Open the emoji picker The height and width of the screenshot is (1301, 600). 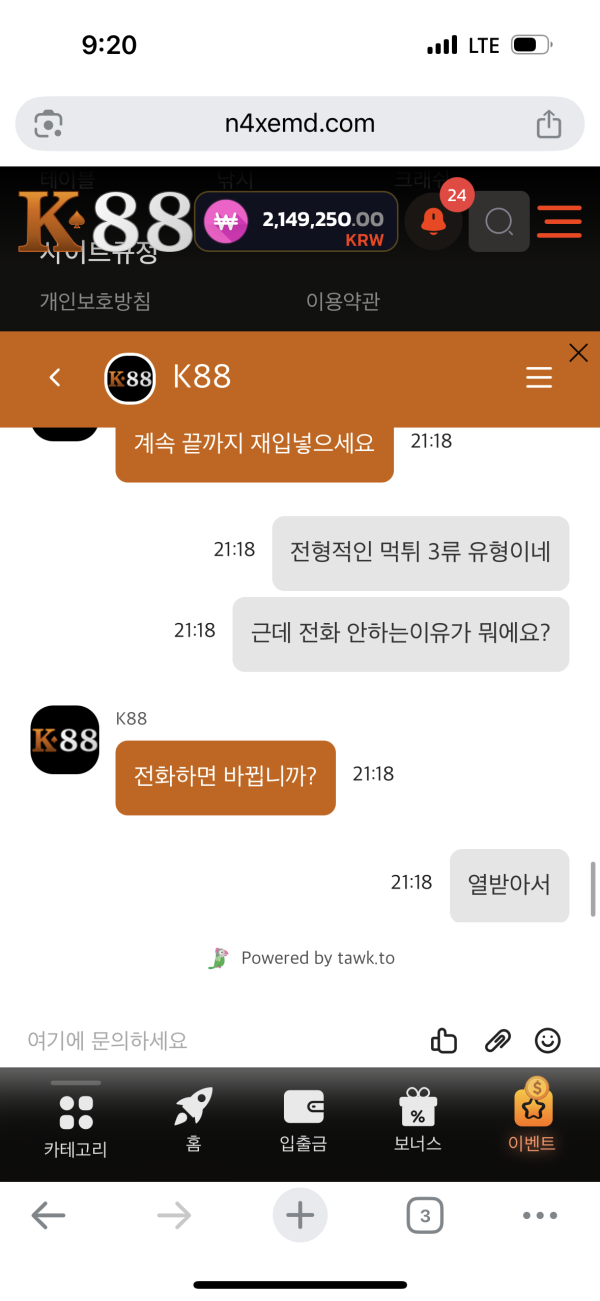[548, 1041]
